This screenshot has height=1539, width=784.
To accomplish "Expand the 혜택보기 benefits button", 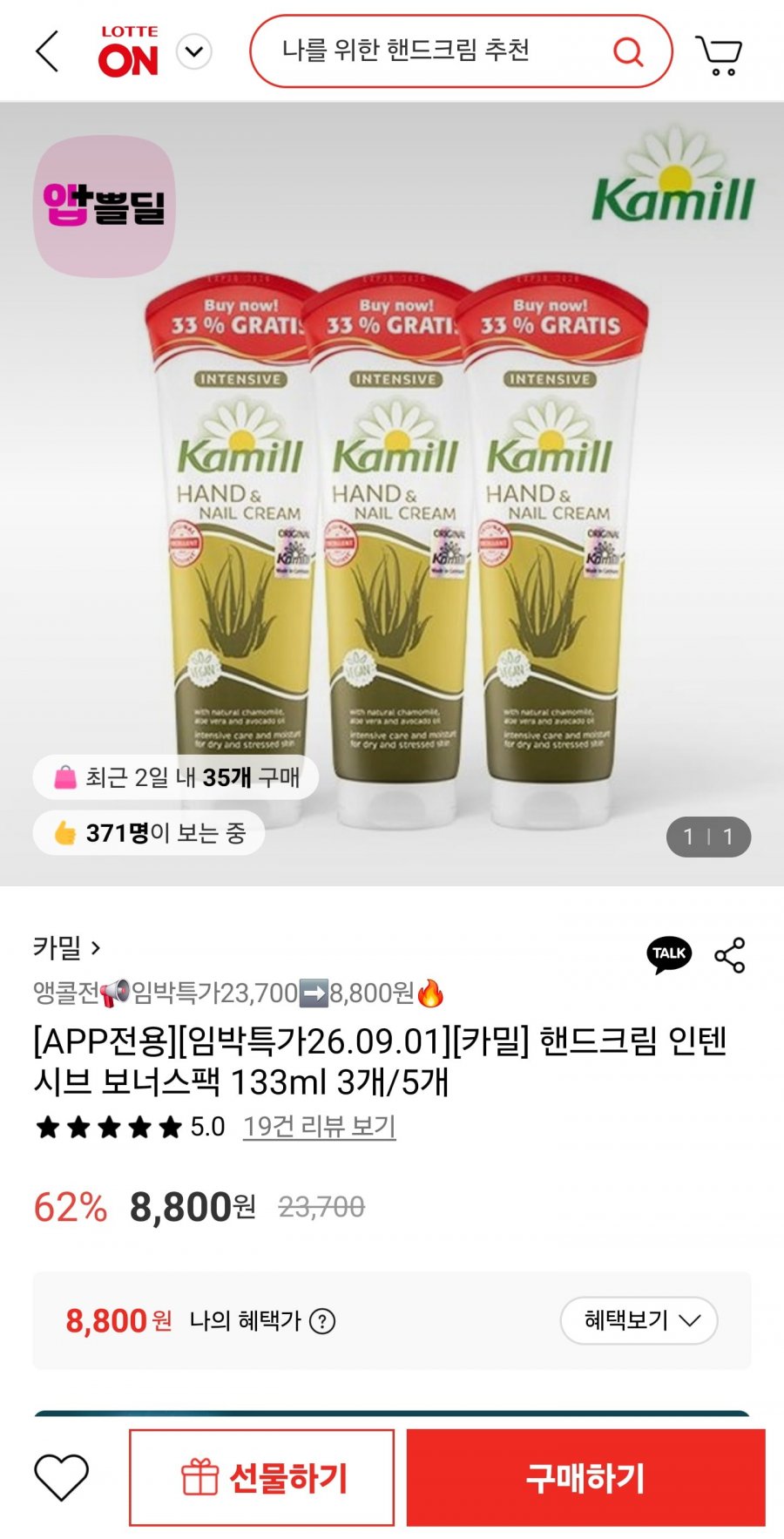I will coord(639,1320).
